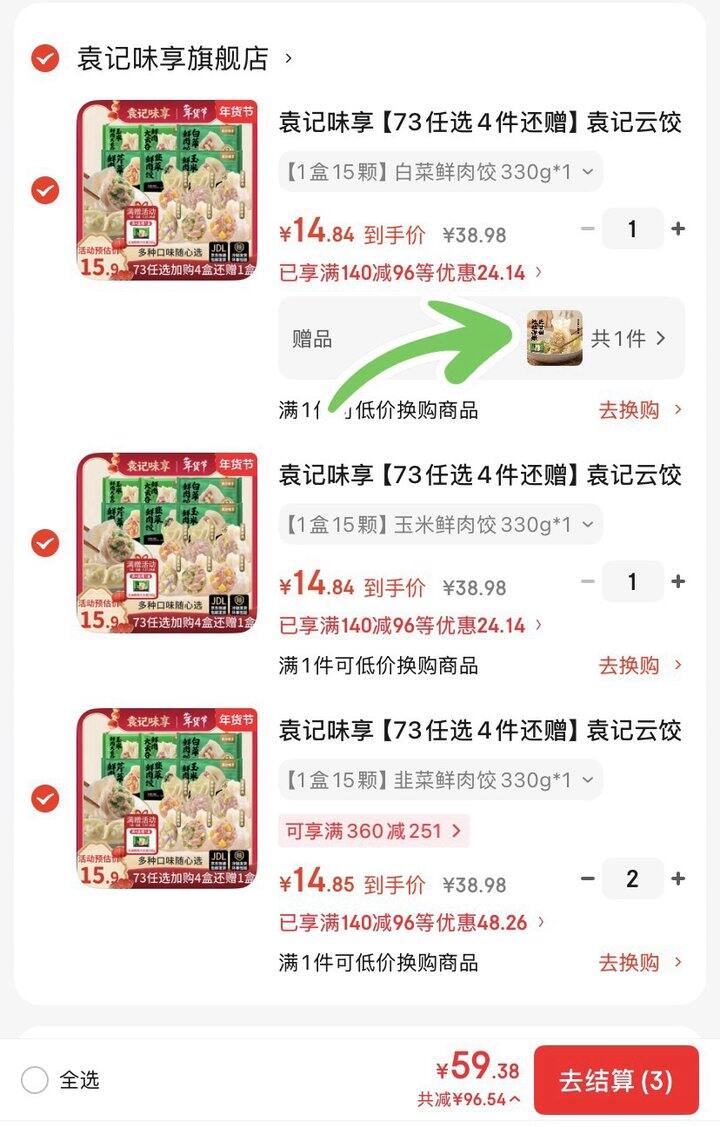Deselect the 韭菜鲜肉饺 item checkbox

pos(45,798)
